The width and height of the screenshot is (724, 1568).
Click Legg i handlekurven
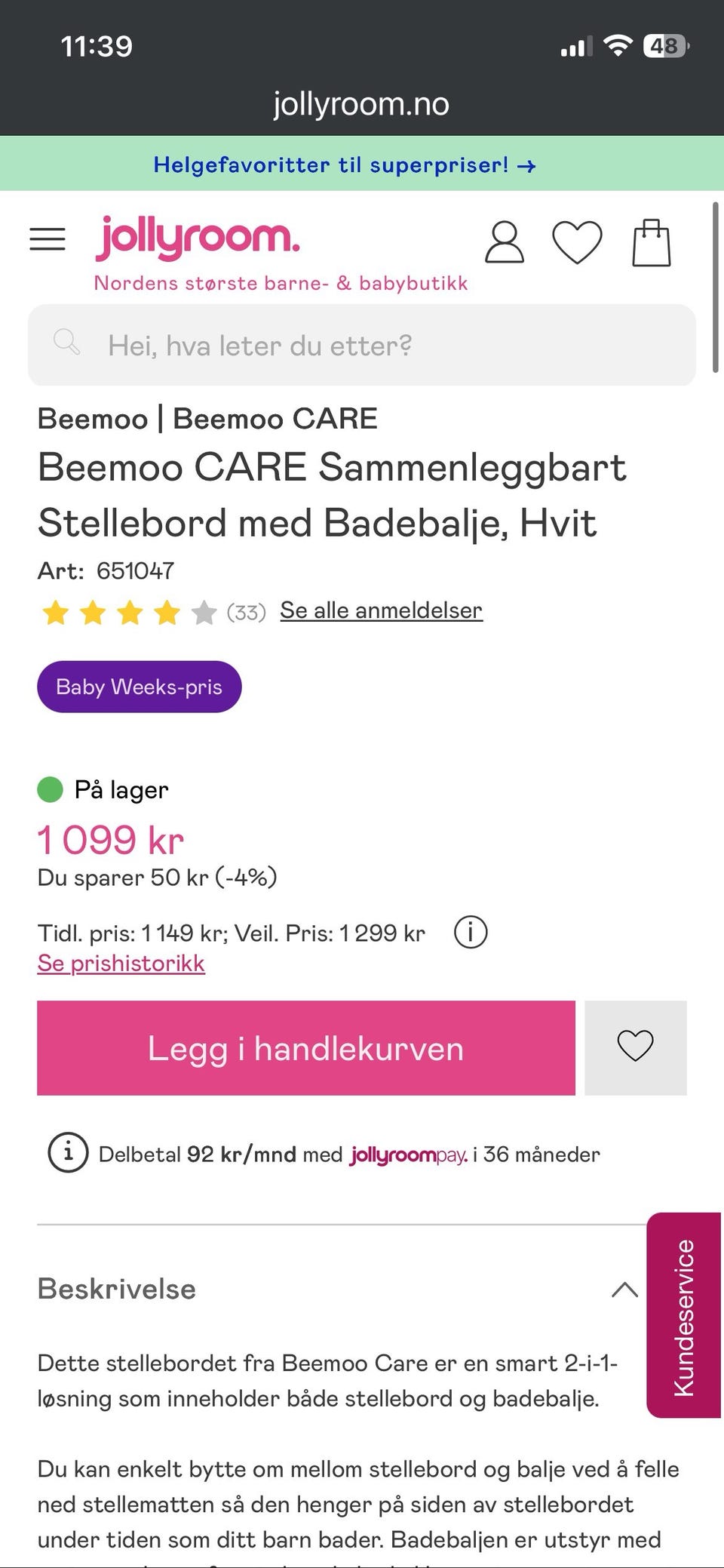pyautogui.click(x=305, y=1048)
